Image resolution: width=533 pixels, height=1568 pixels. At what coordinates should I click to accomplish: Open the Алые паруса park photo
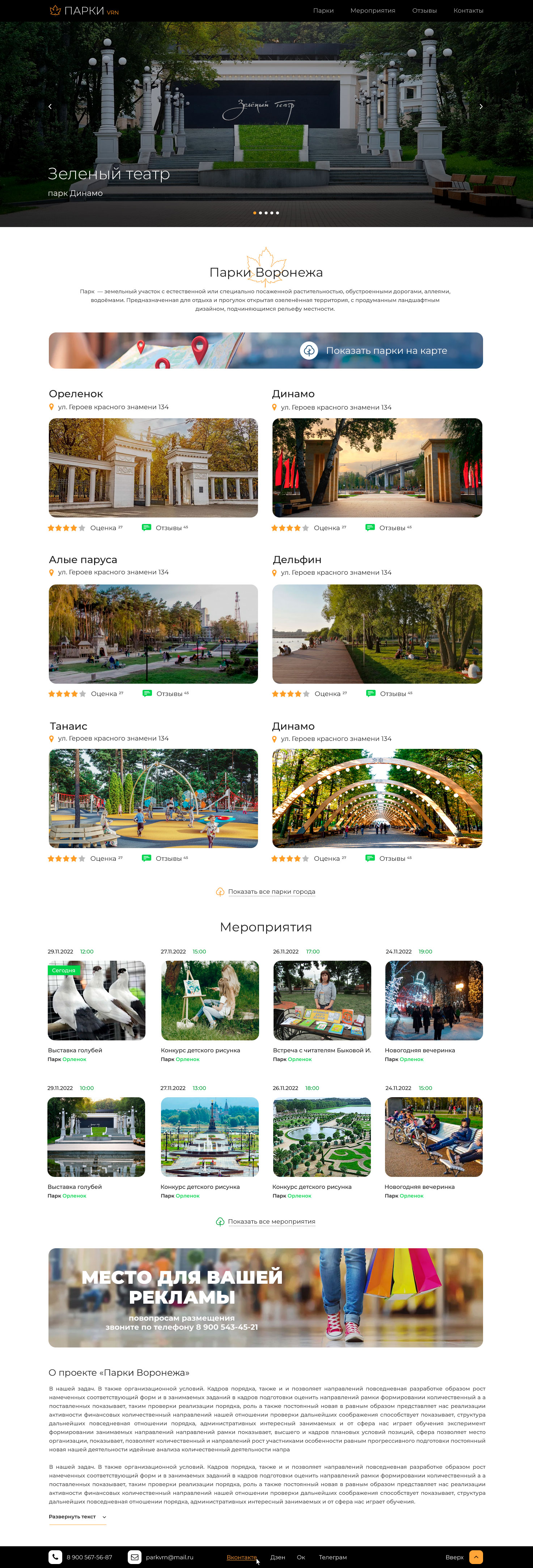click(x=153, y=634)
